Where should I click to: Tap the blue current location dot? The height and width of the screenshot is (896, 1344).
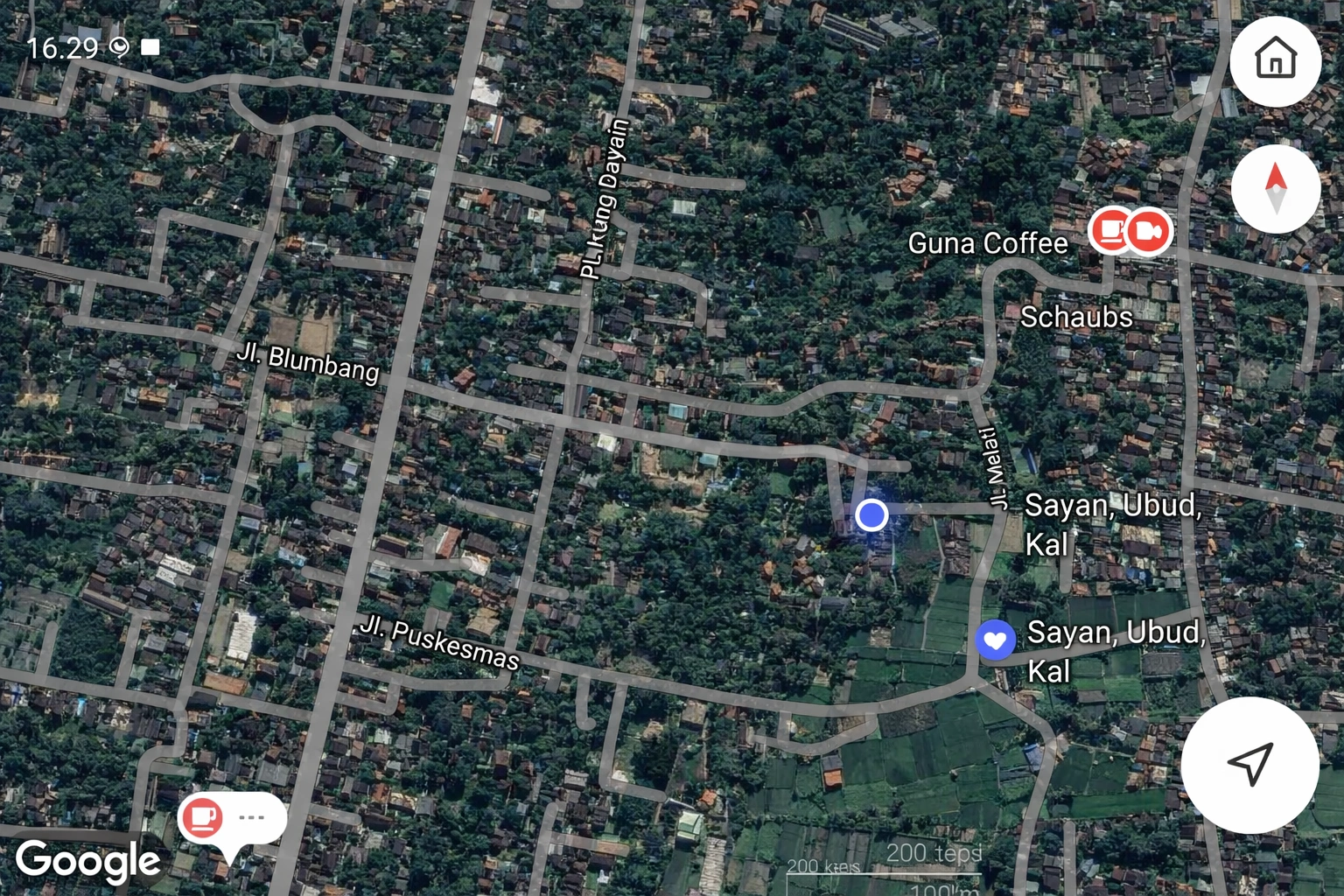coord(871,514)
